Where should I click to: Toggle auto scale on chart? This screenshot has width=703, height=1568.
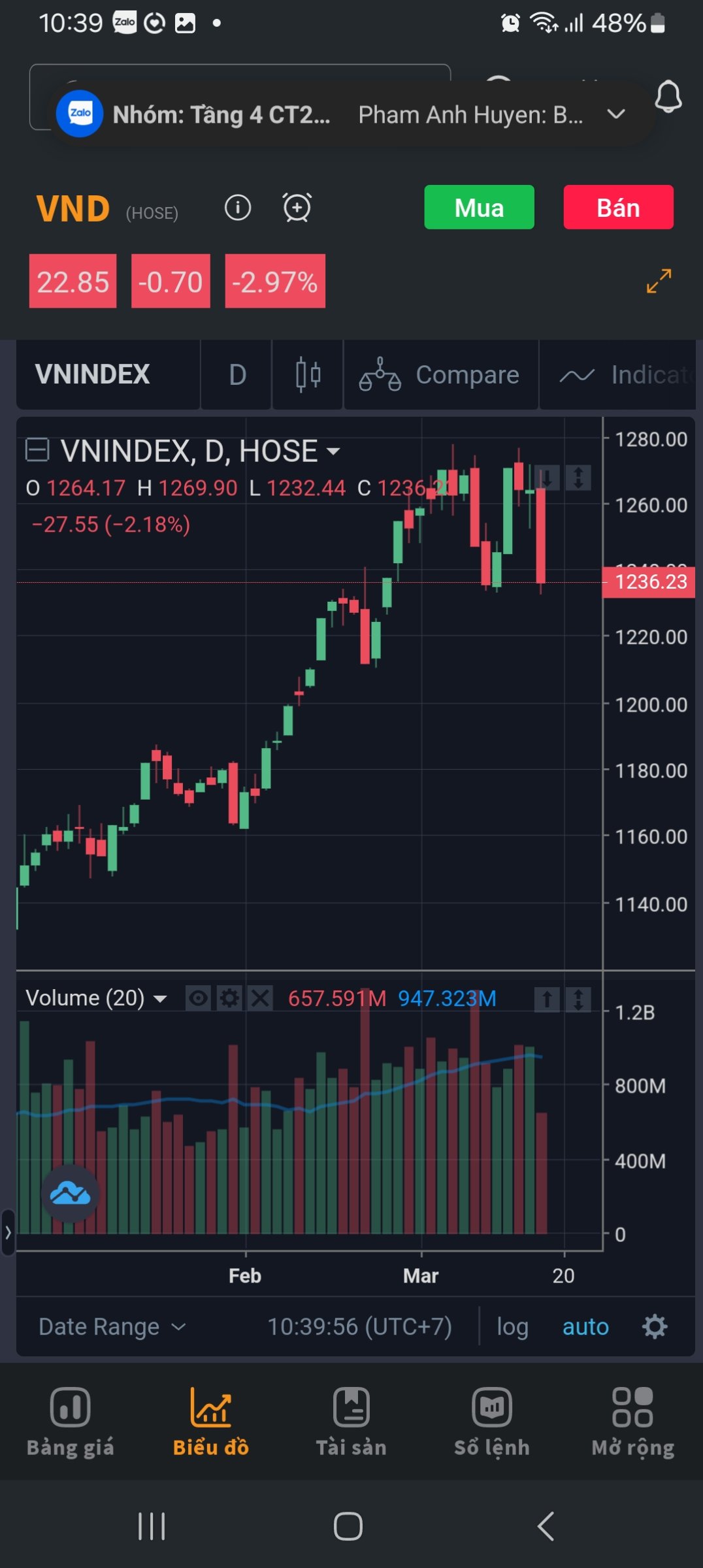point(585,1326)
